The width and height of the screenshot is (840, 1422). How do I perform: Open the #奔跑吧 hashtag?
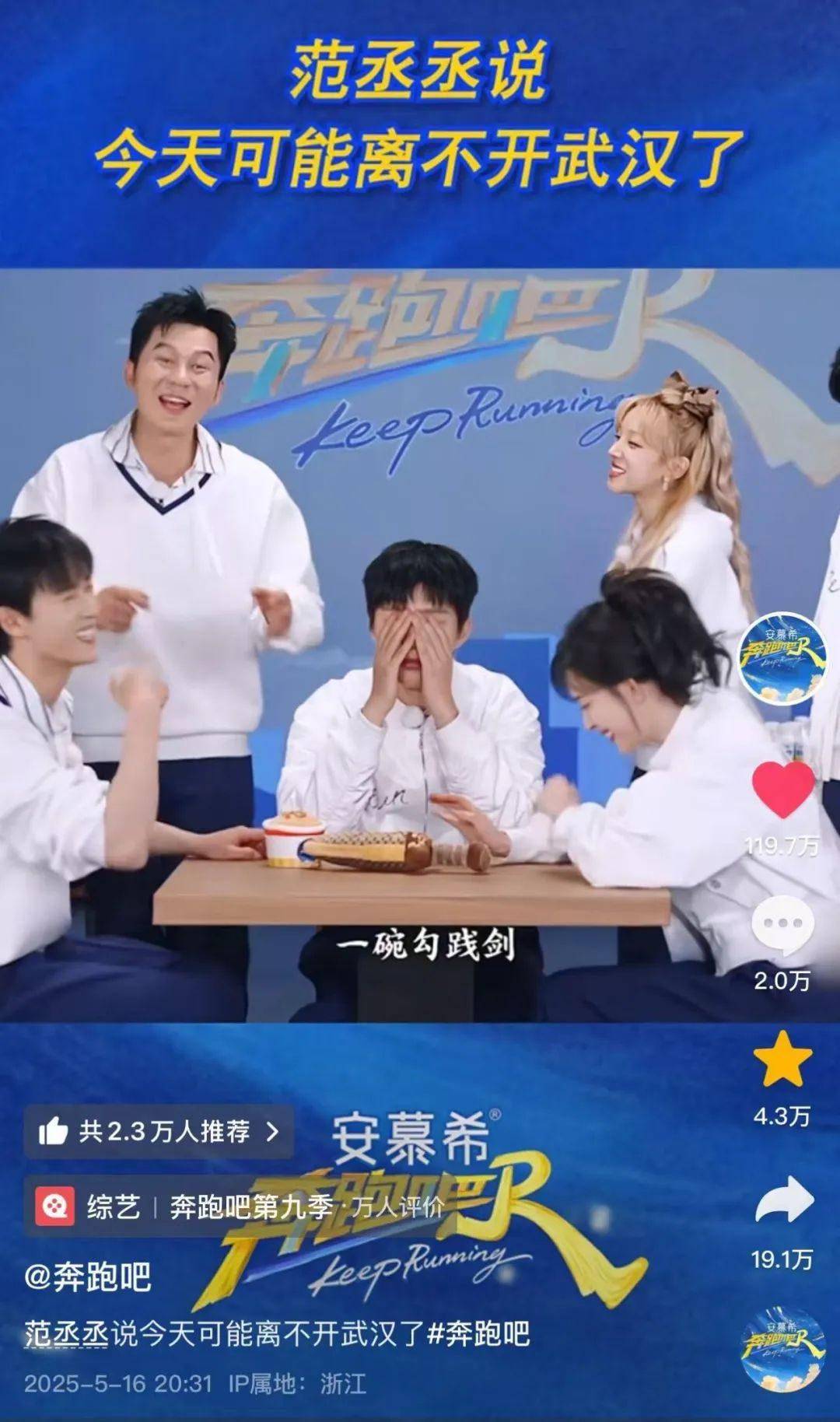point(478,1333)
